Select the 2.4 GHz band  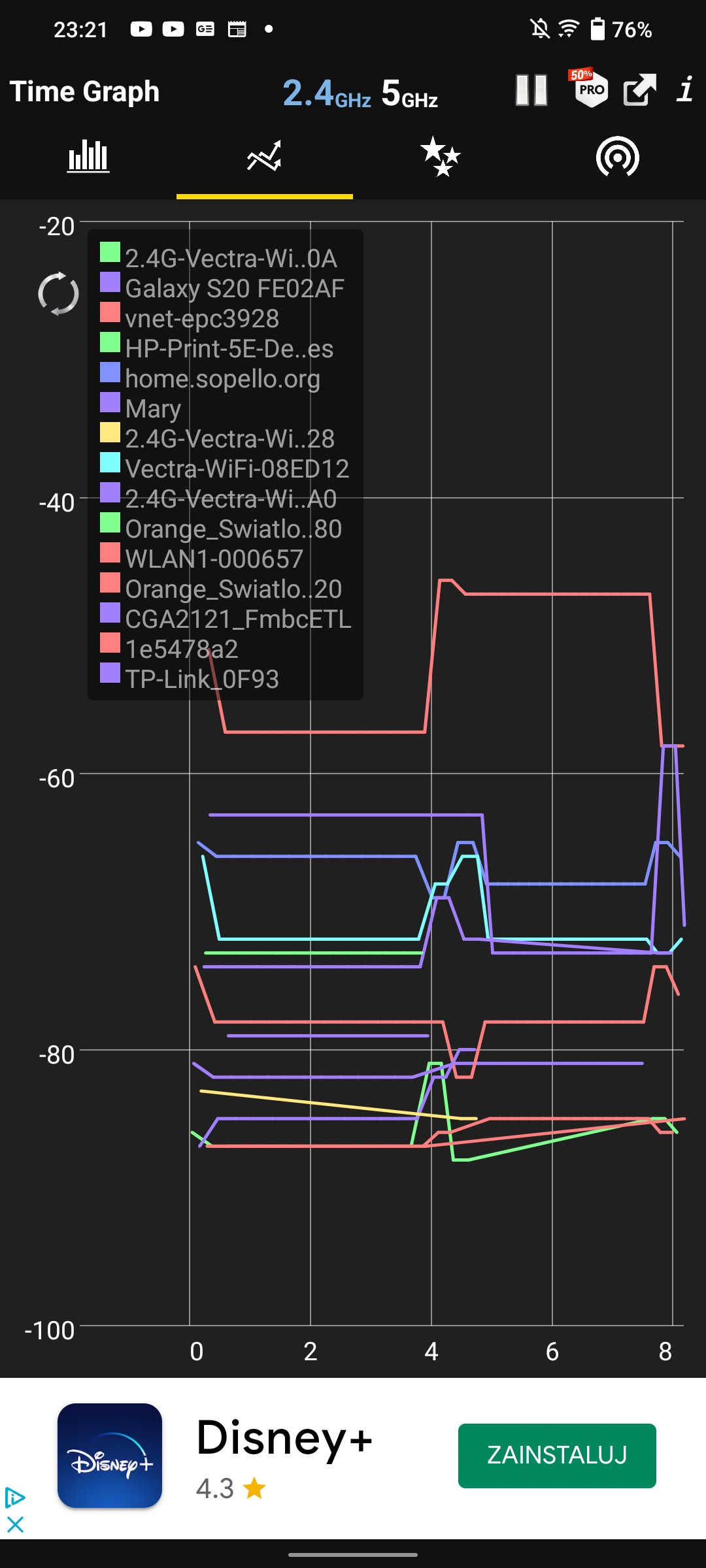[327, 92]
